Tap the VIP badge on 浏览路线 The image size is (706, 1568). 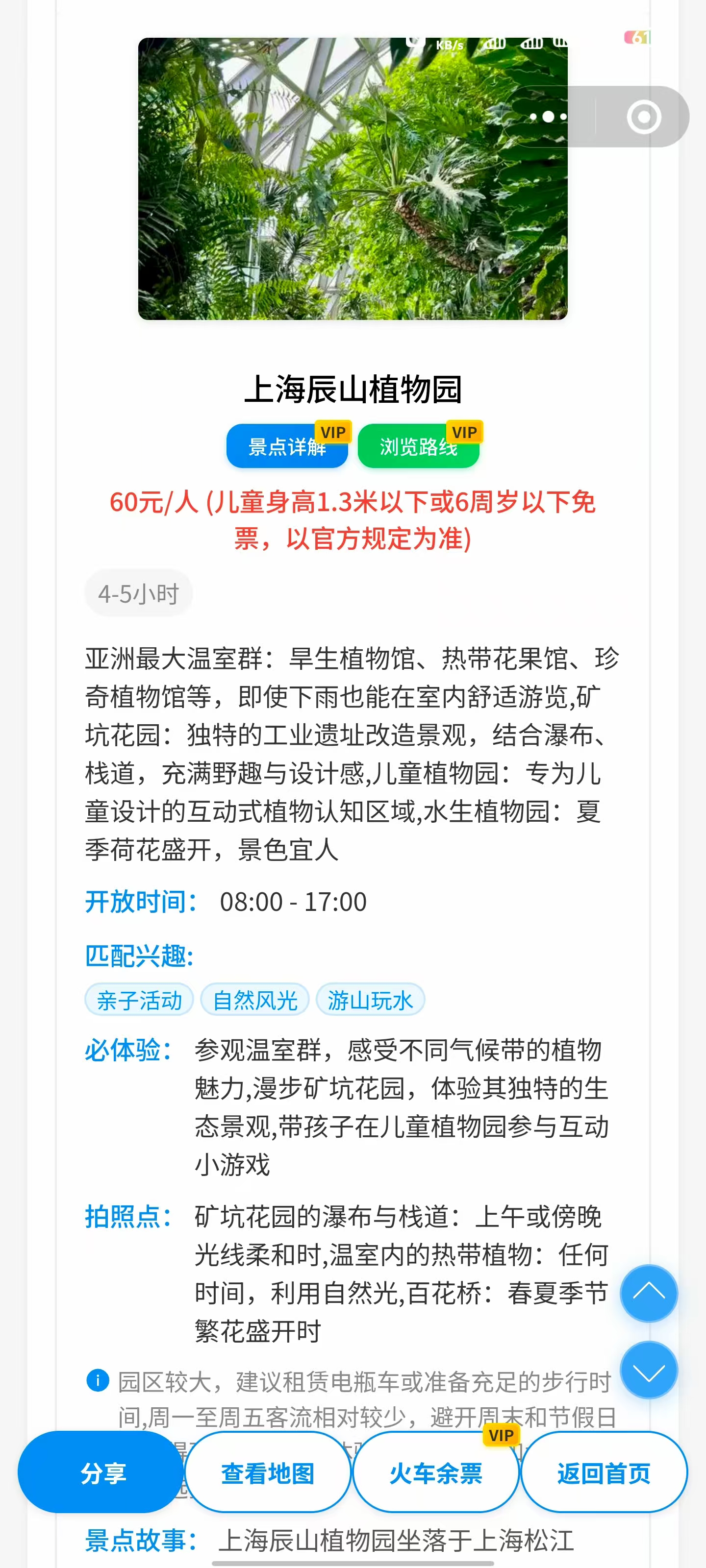click(x=465, y=432)
